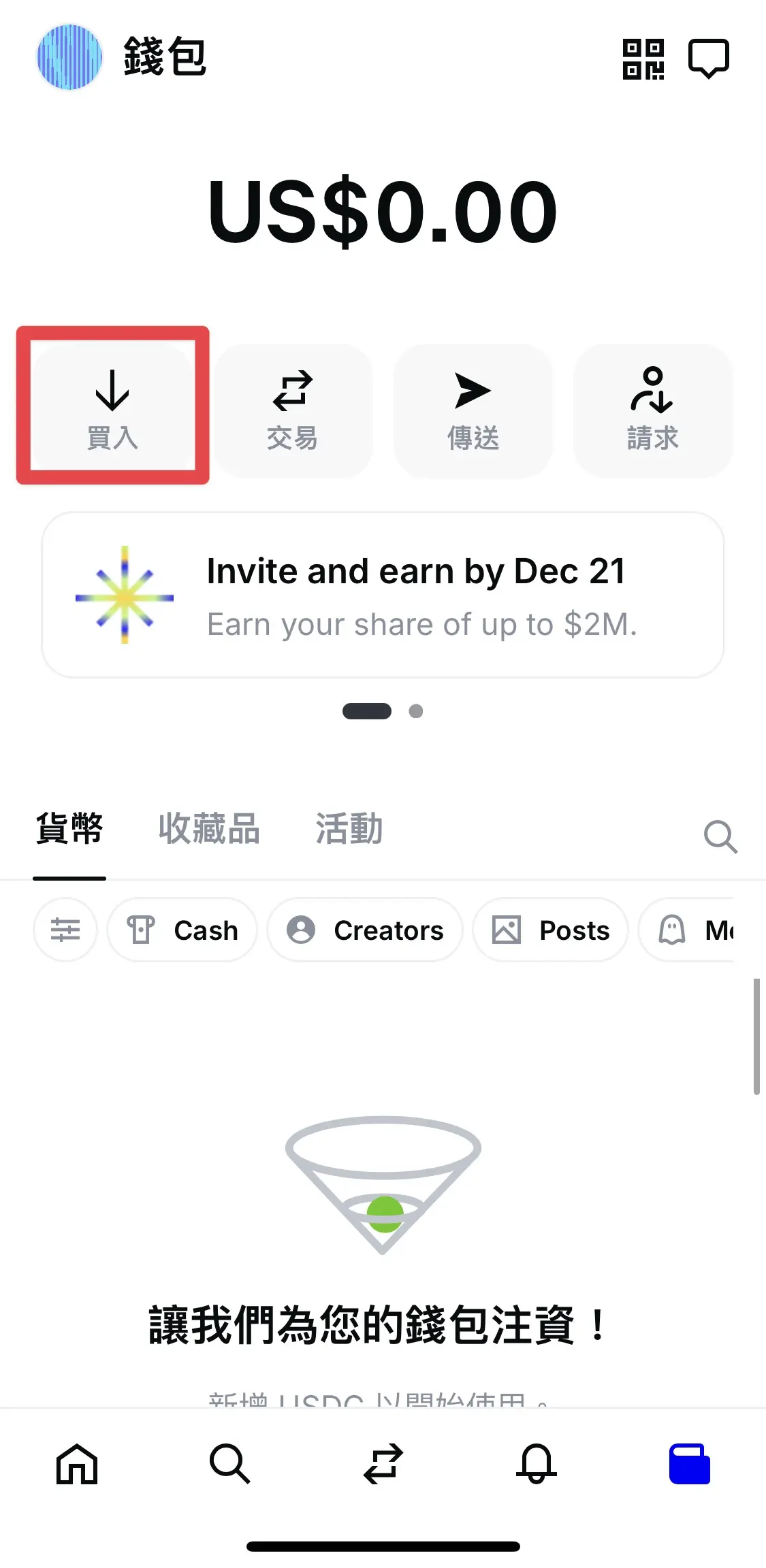Open the swap tab in bottom bar
766x1568 pixels.
(x=383, y=1463)
